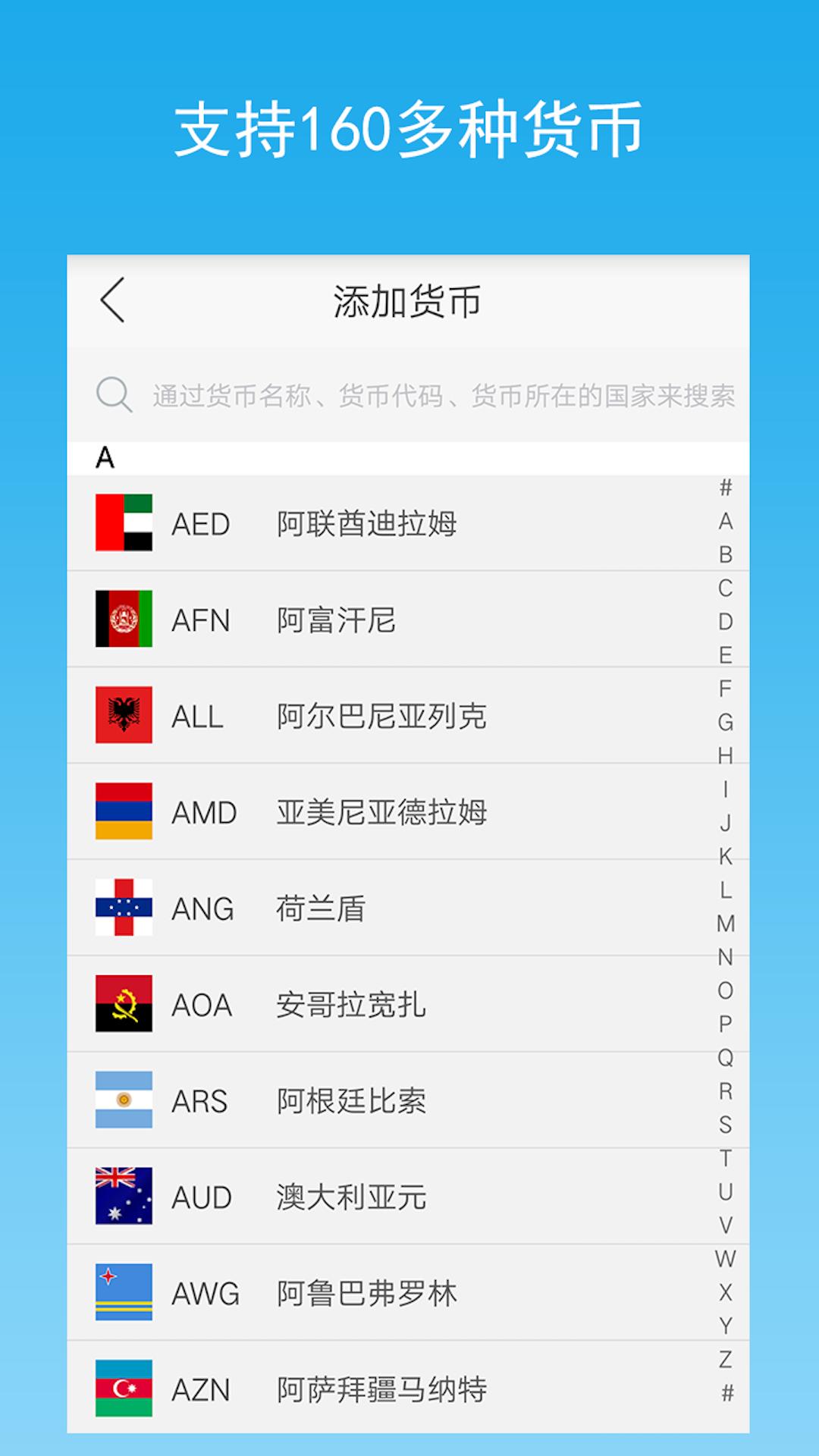This screenshot has height=1456, width=819.
Task: Tap the back arrow on the 添加货币 screen
Action: pyautogui.click(x=112, y=301)
